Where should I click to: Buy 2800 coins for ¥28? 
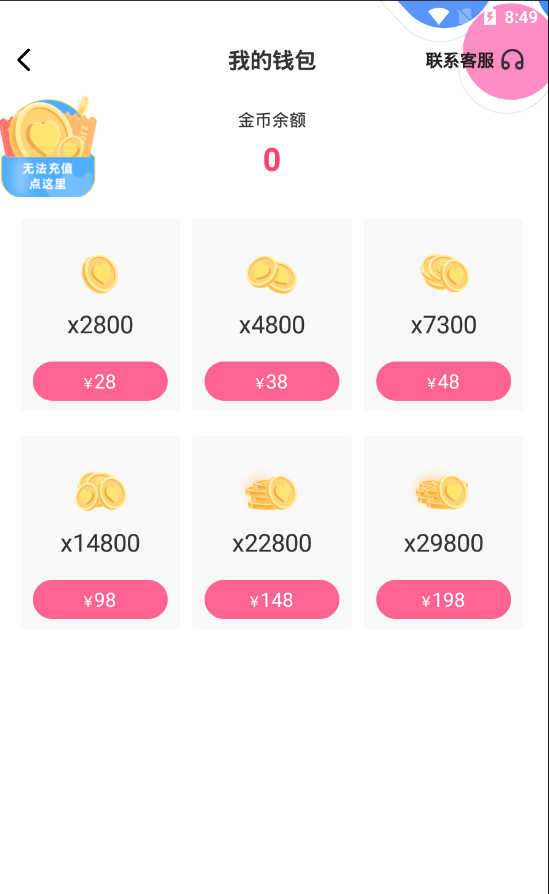click(100, 381)
